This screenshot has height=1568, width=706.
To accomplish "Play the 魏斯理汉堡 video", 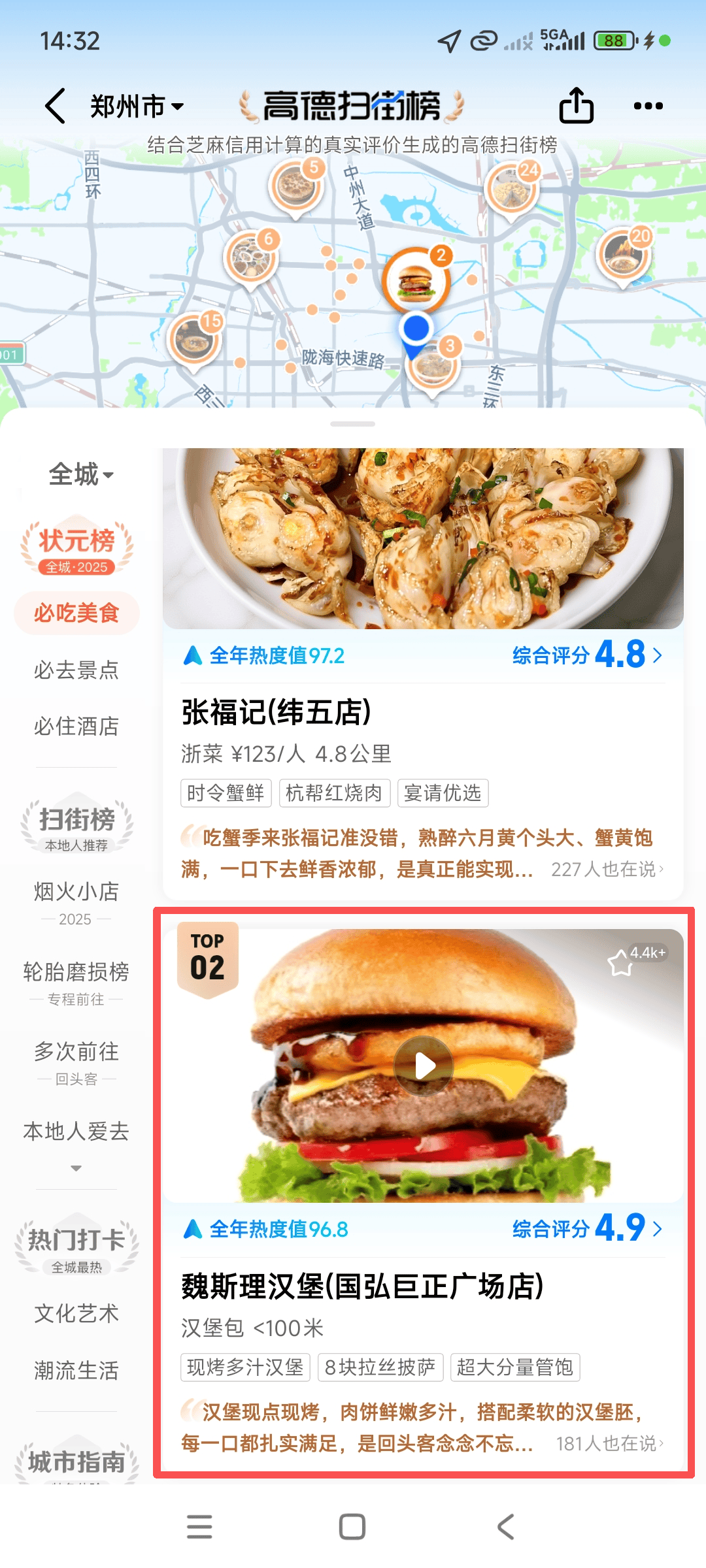I will [424, 1066].
